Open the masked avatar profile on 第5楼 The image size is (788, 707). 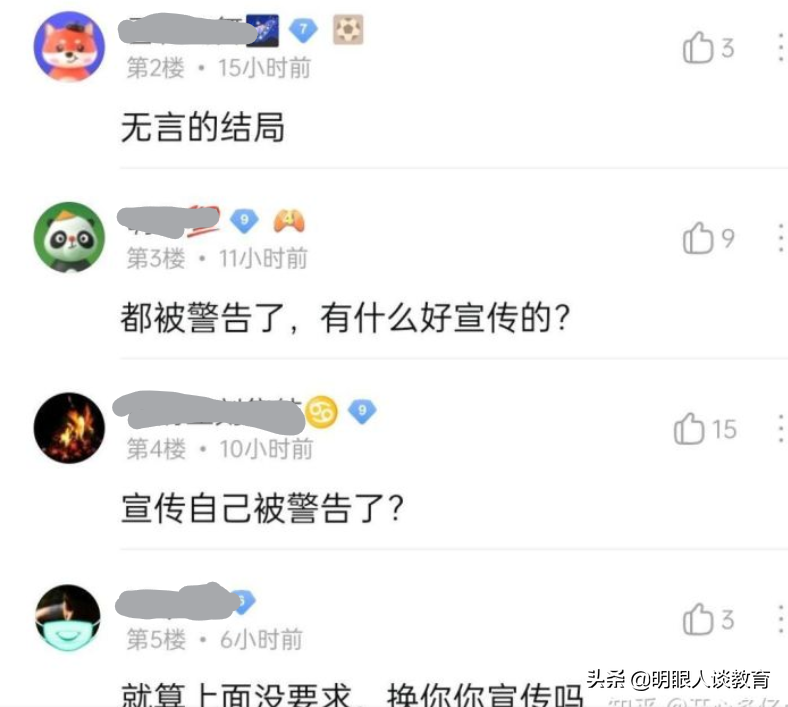69,617
